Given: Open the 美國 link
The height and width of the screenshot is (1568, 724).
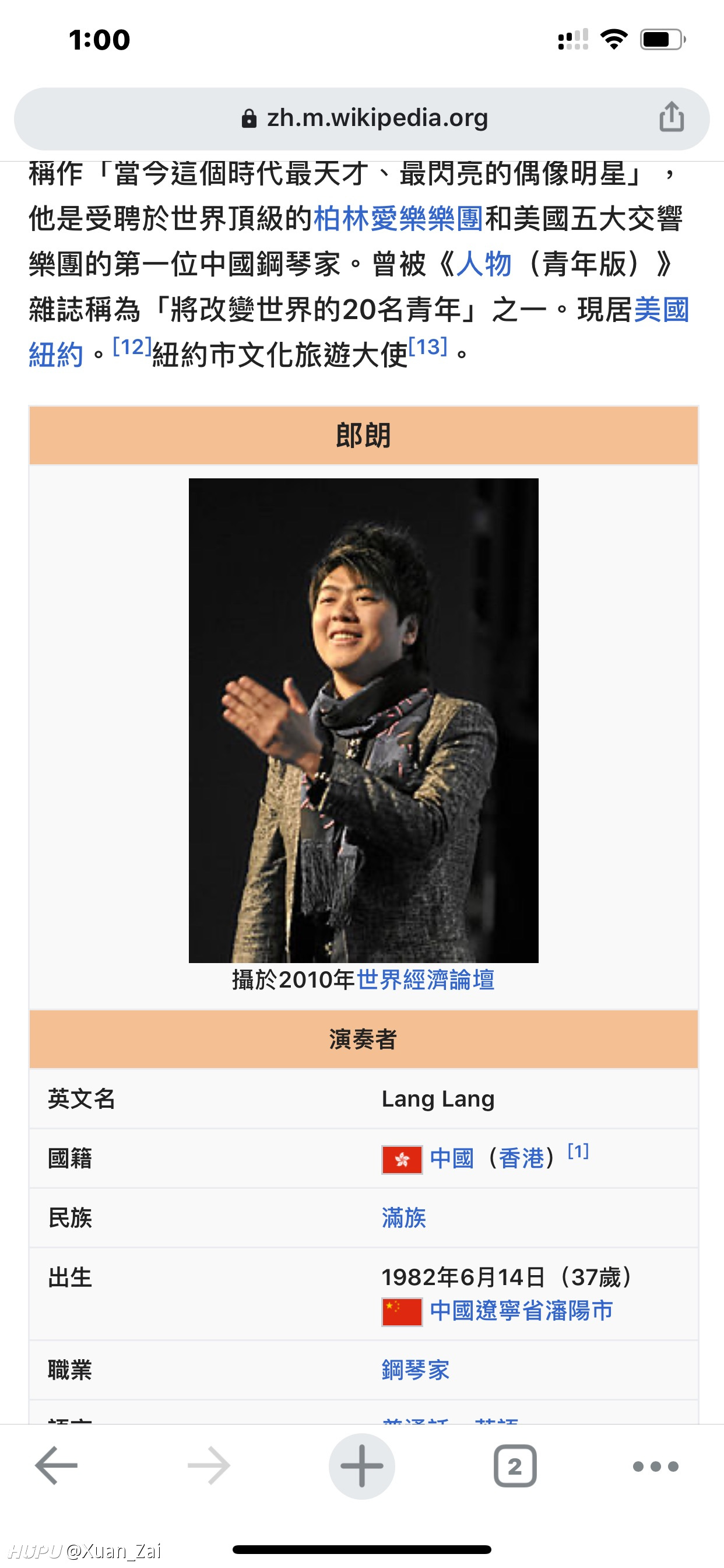Looking at the screenshot, I should [x=662, y=310].
